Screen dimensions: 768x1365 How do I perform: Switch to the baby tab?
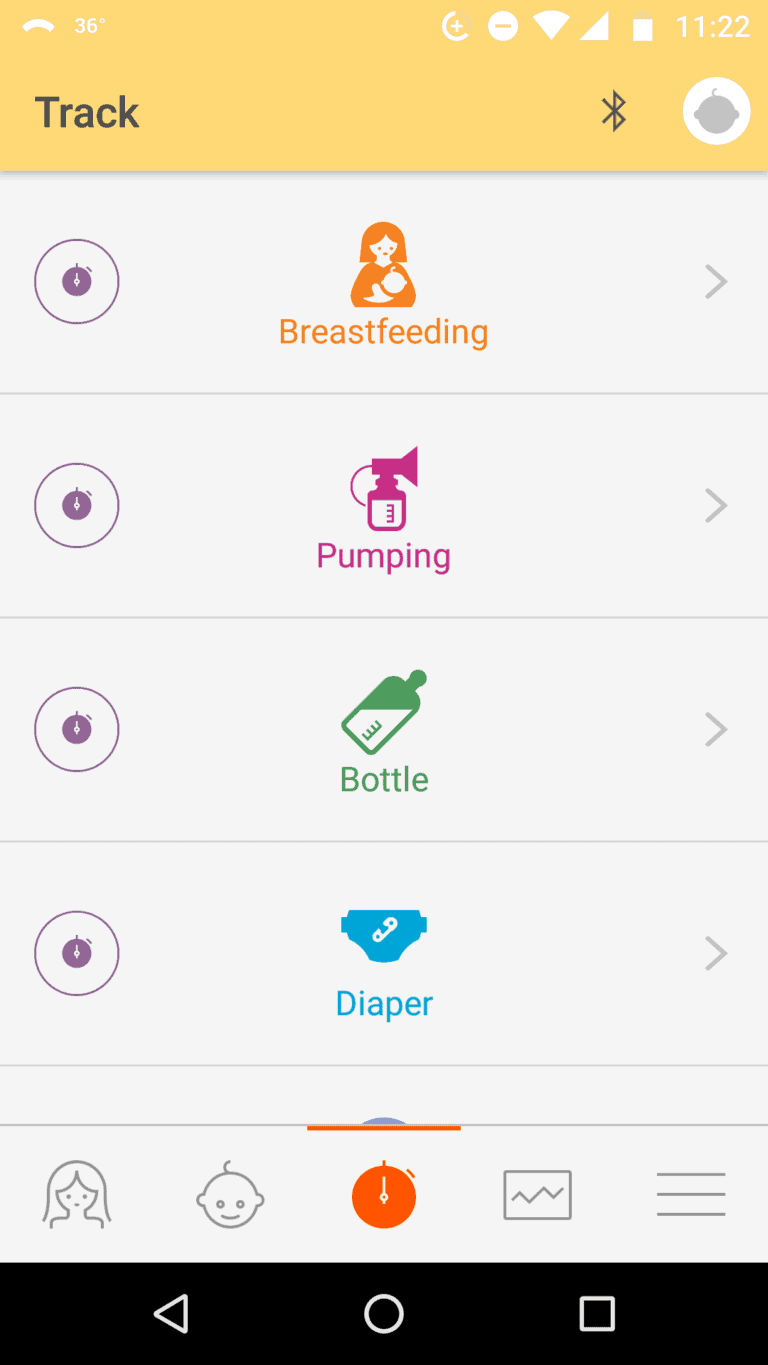230,1194
